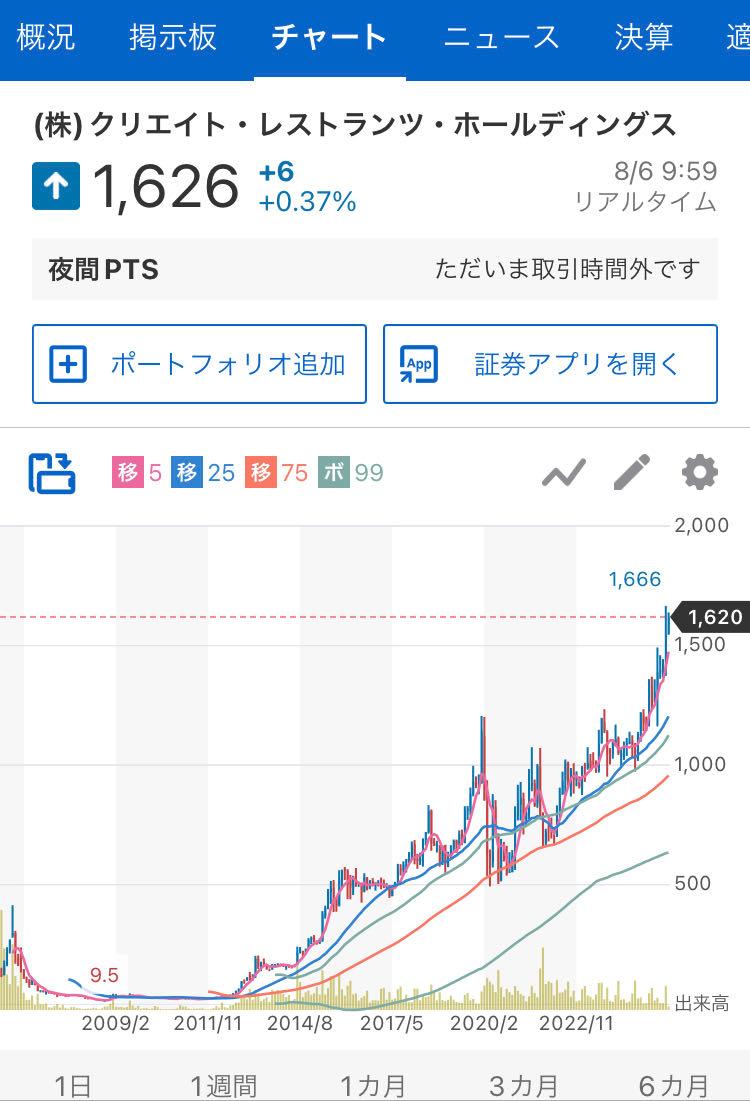The height and width of the screenshot is (1101, 750).
Task: Click the ポートフォリオ追加 button
Action: (198, 364)
